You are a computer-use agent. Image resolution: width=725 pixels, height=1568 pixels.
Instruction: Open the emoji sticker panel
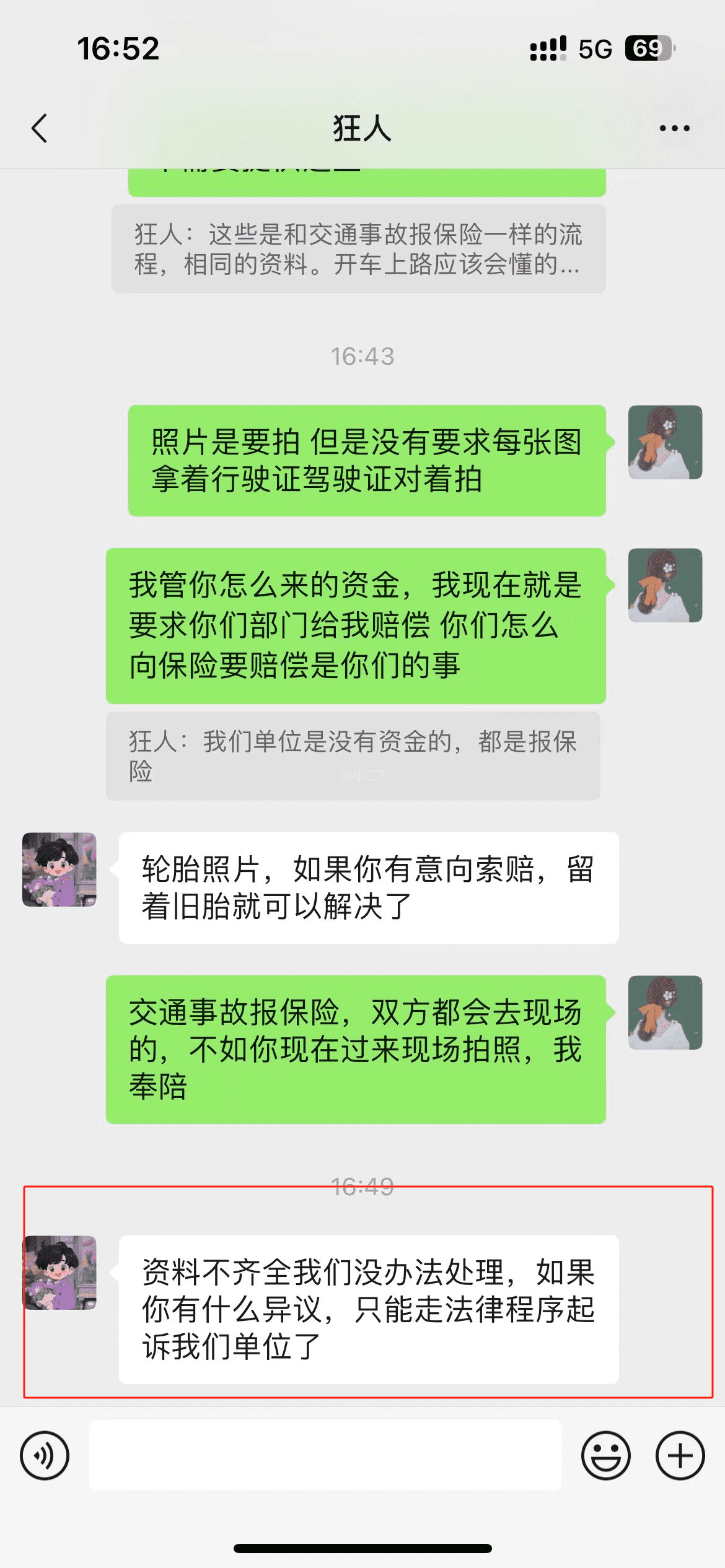[605, 1455]
